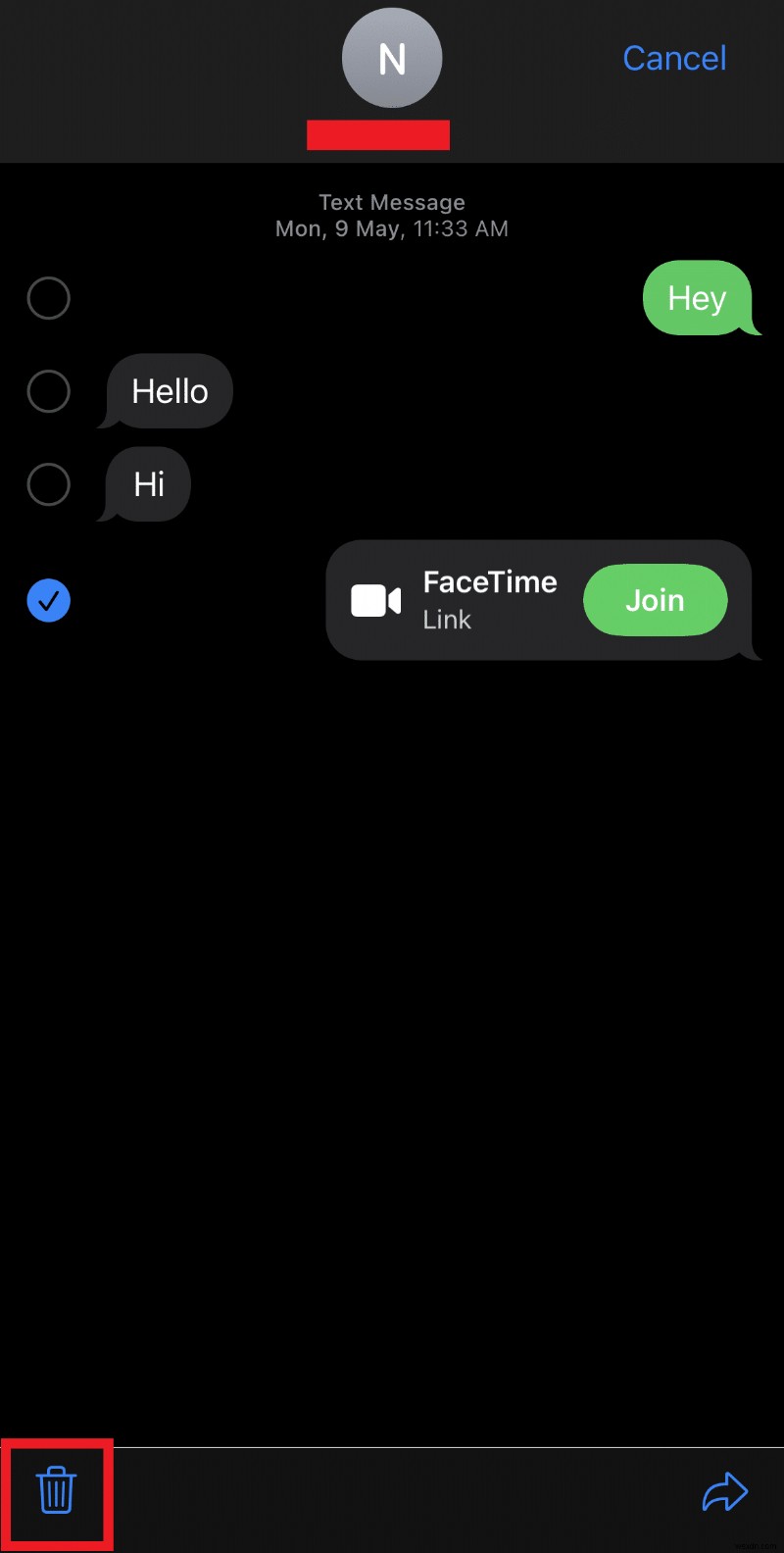784x1553 pixels.
Task: Forward the selected message with arrow icon
Action: 724,1493
